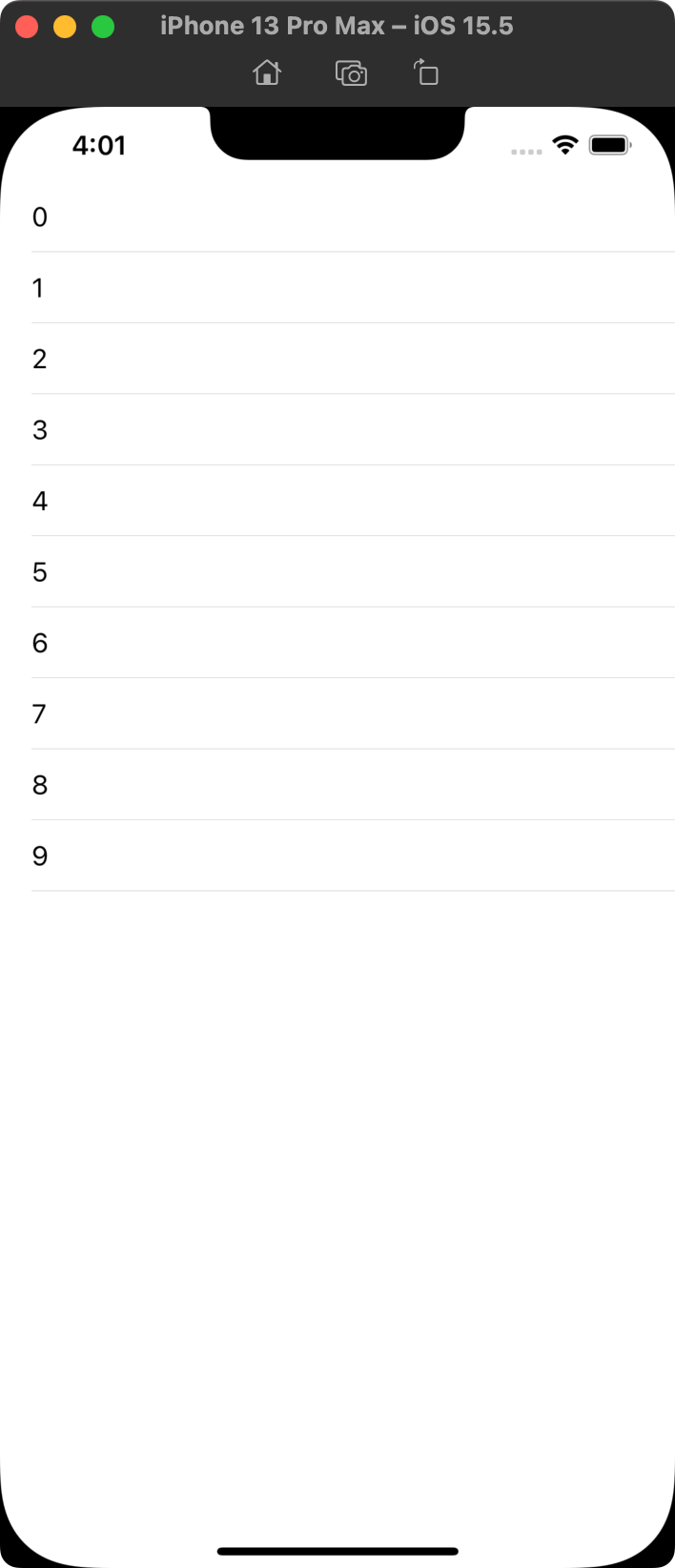Choose list item 8
The height and width of the screenshot is (1568, 675).
[337, 785]
